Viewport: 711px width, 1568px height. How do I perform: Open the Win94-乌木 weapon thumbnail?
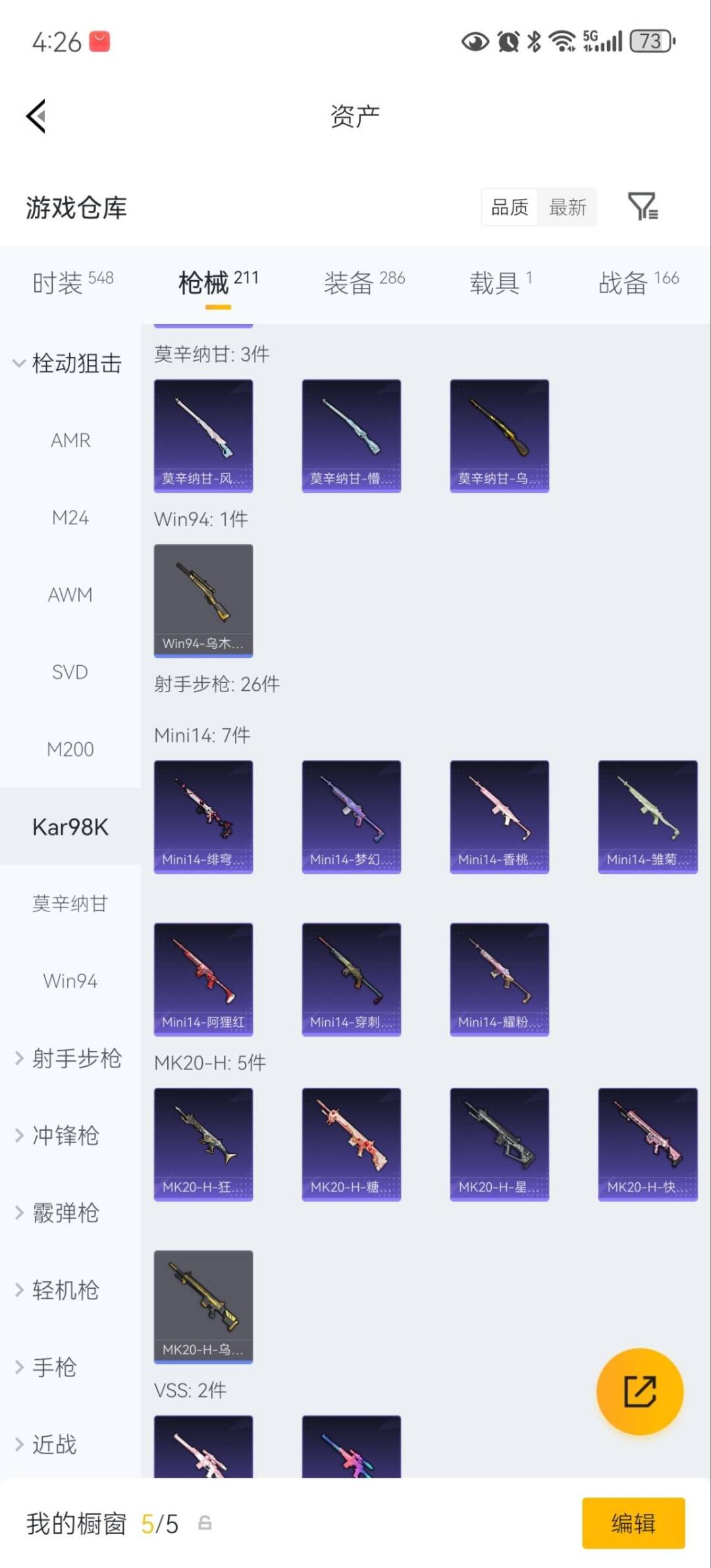pyautogui.click(x=203, y=599)
